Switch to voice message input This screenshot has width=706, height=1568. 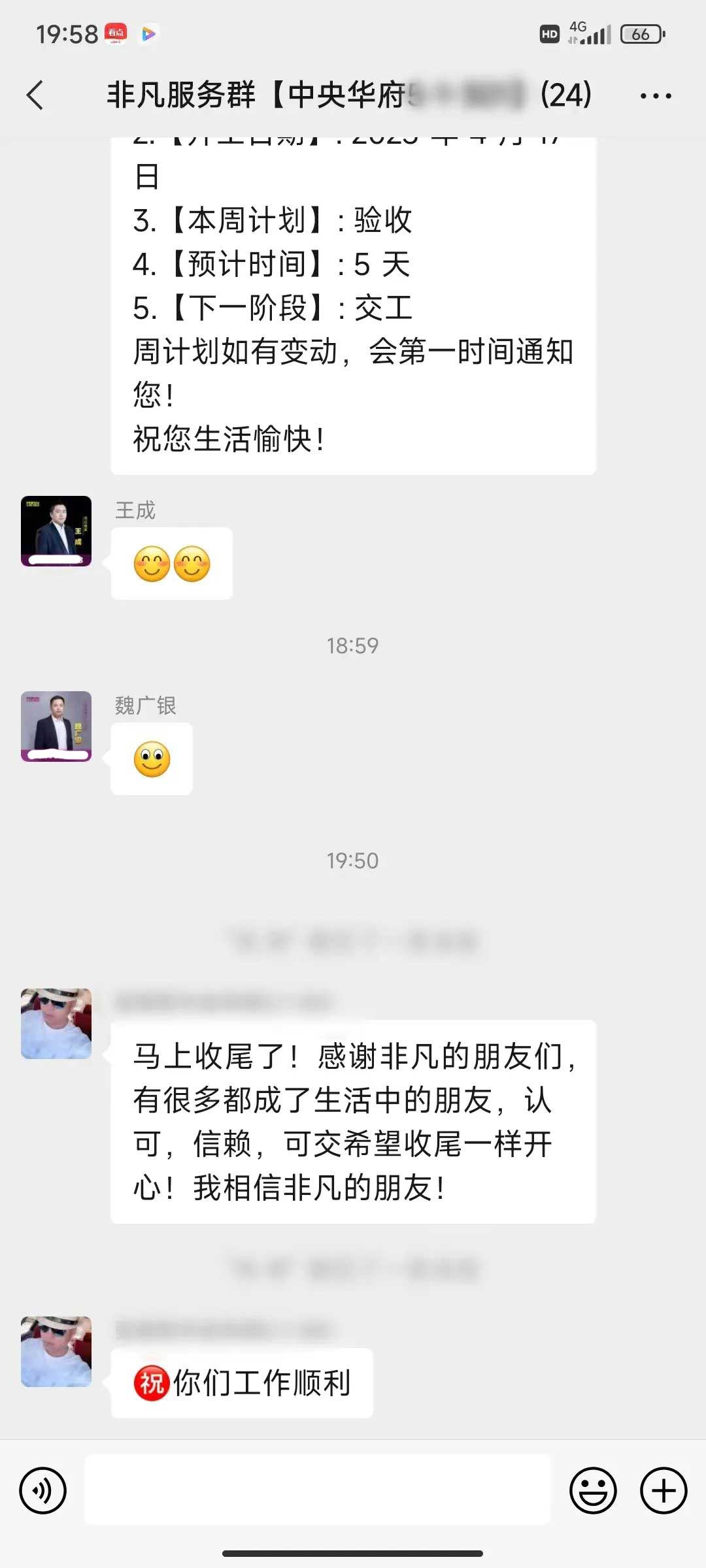pos(43,1491)
